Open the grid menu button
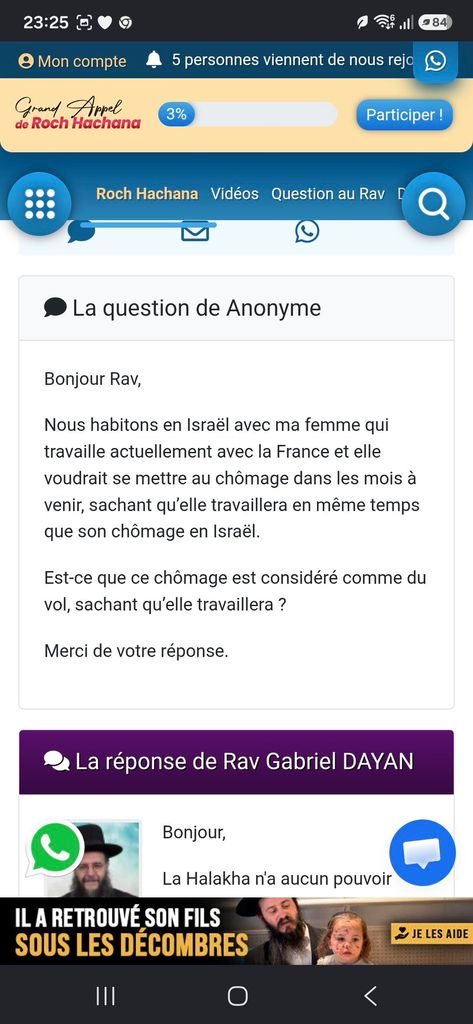 [40, 204]
